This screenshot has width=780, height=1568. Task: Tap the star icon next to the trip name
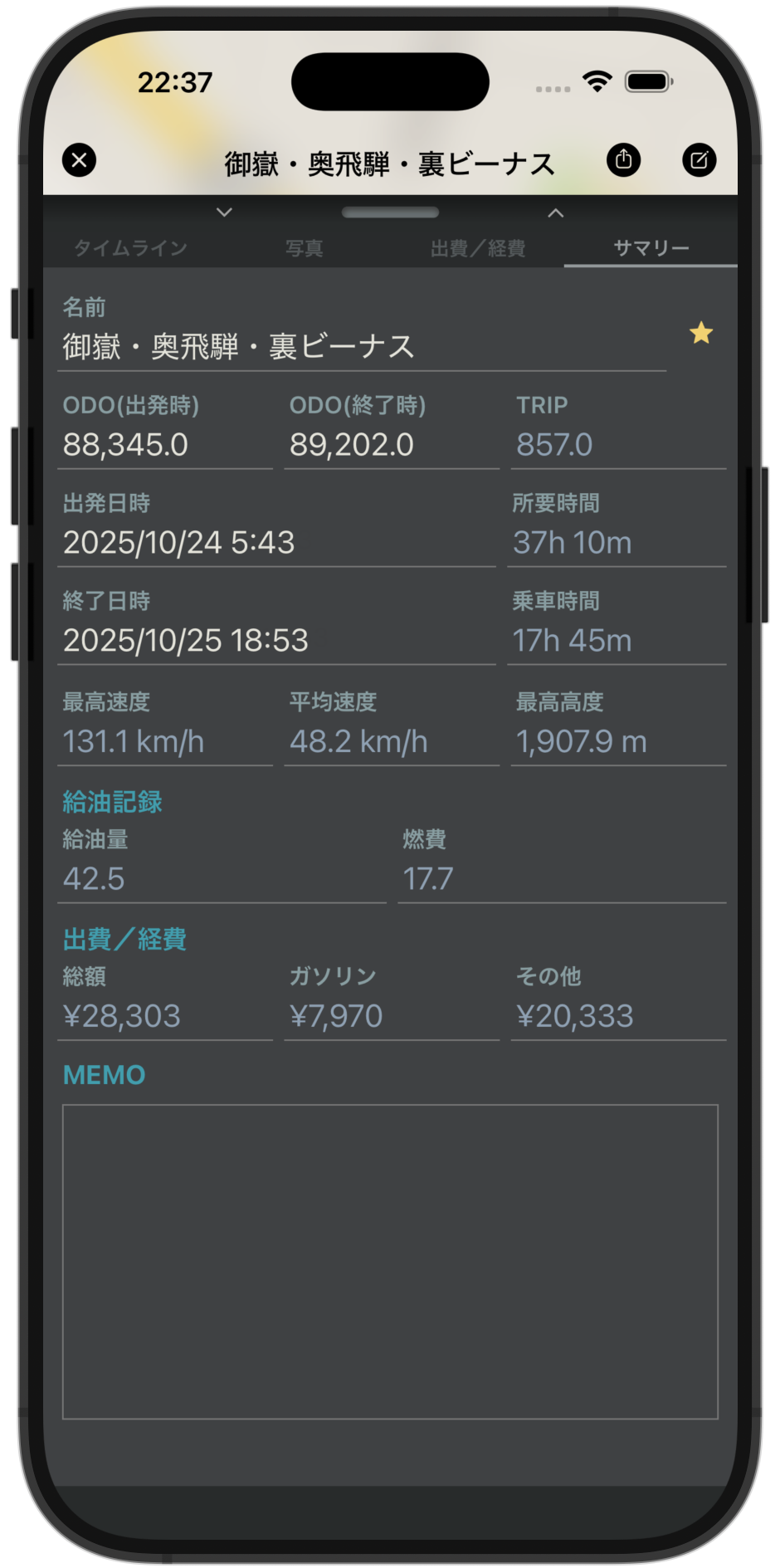point(701,332)
